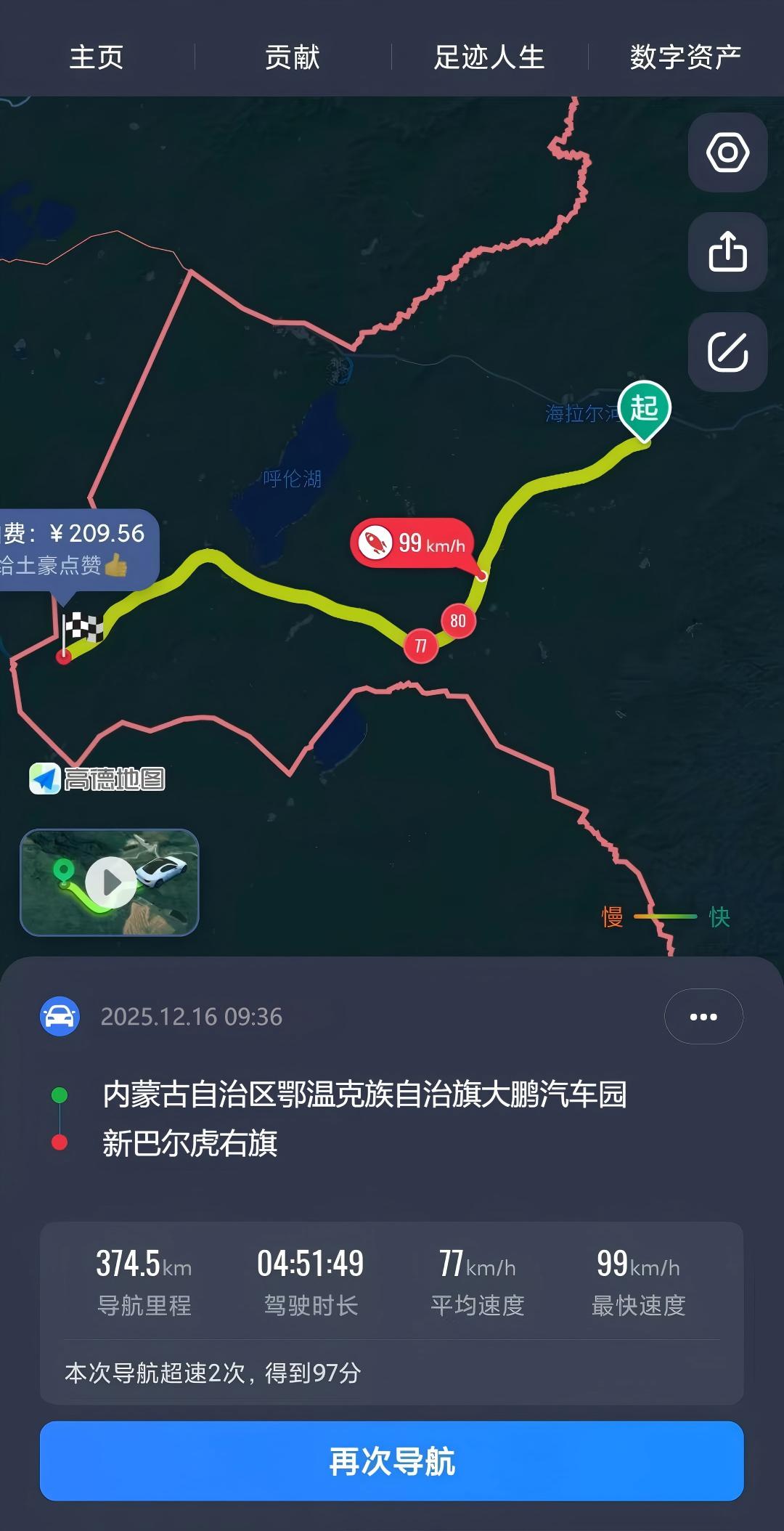Switch to the 贡献 tab

pyautogui.click(x=293, y=57)
